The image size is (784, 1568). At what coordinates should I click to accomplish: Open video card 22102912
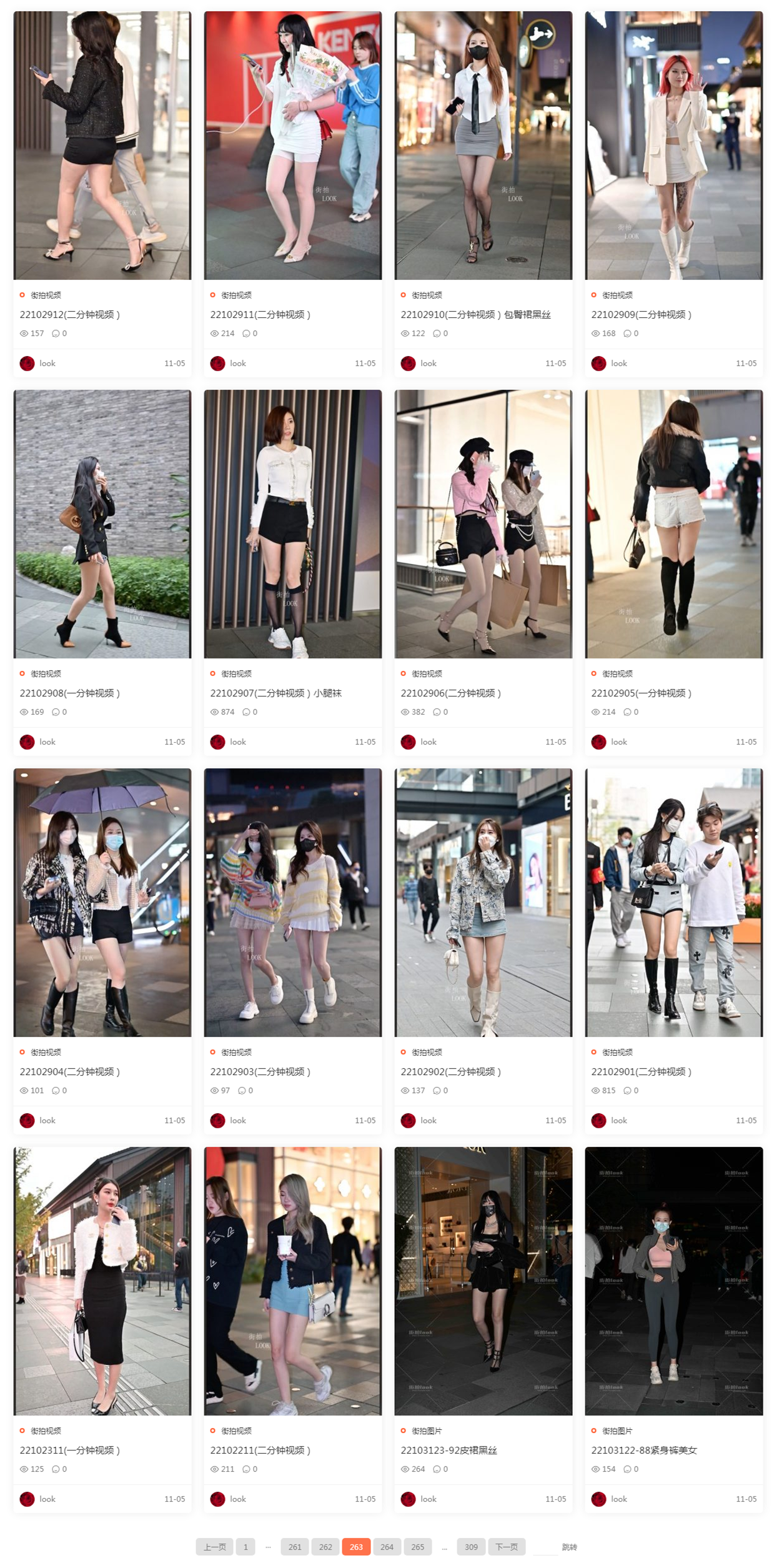[69, 314]
